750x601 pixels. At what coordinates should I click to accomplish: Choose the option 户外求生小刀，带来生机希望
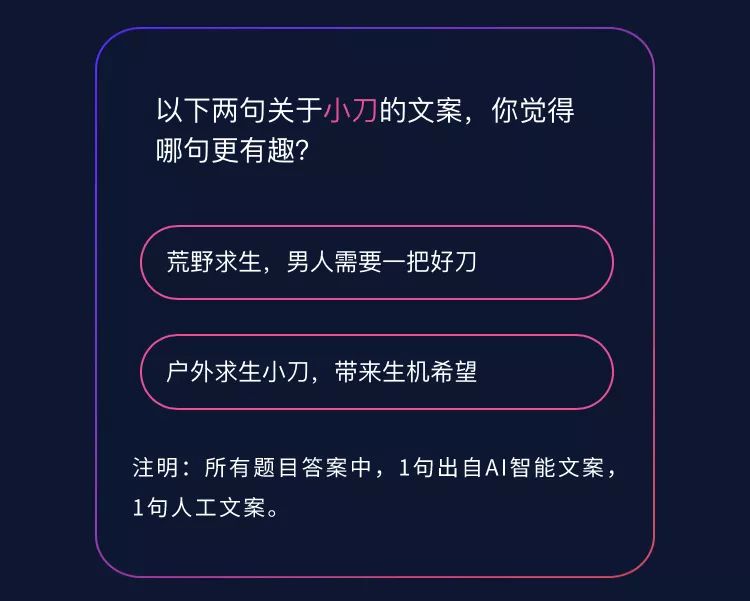tap(376, 372)
